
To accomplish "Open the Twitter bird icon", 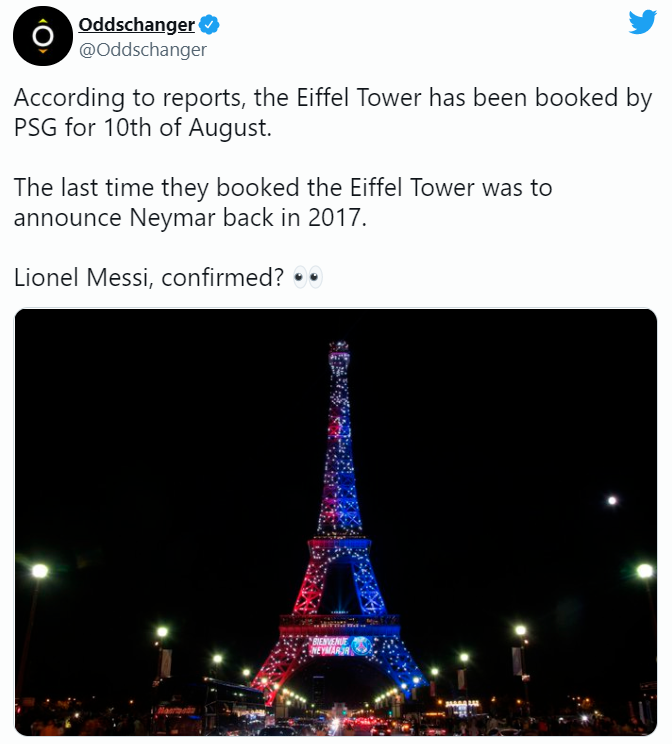I will click(x=642, y=22).
